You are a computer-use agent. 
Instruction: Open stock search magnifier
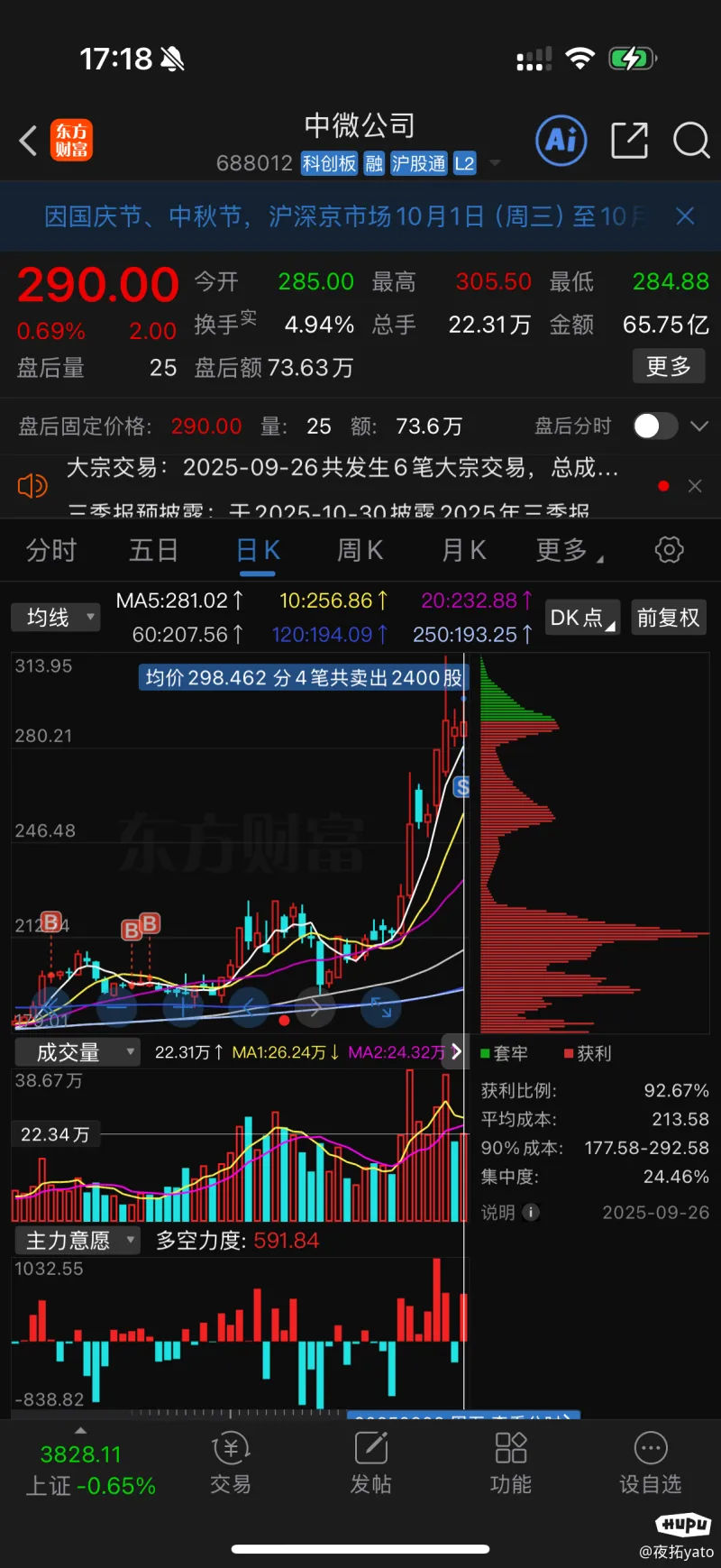pos(691,141)
